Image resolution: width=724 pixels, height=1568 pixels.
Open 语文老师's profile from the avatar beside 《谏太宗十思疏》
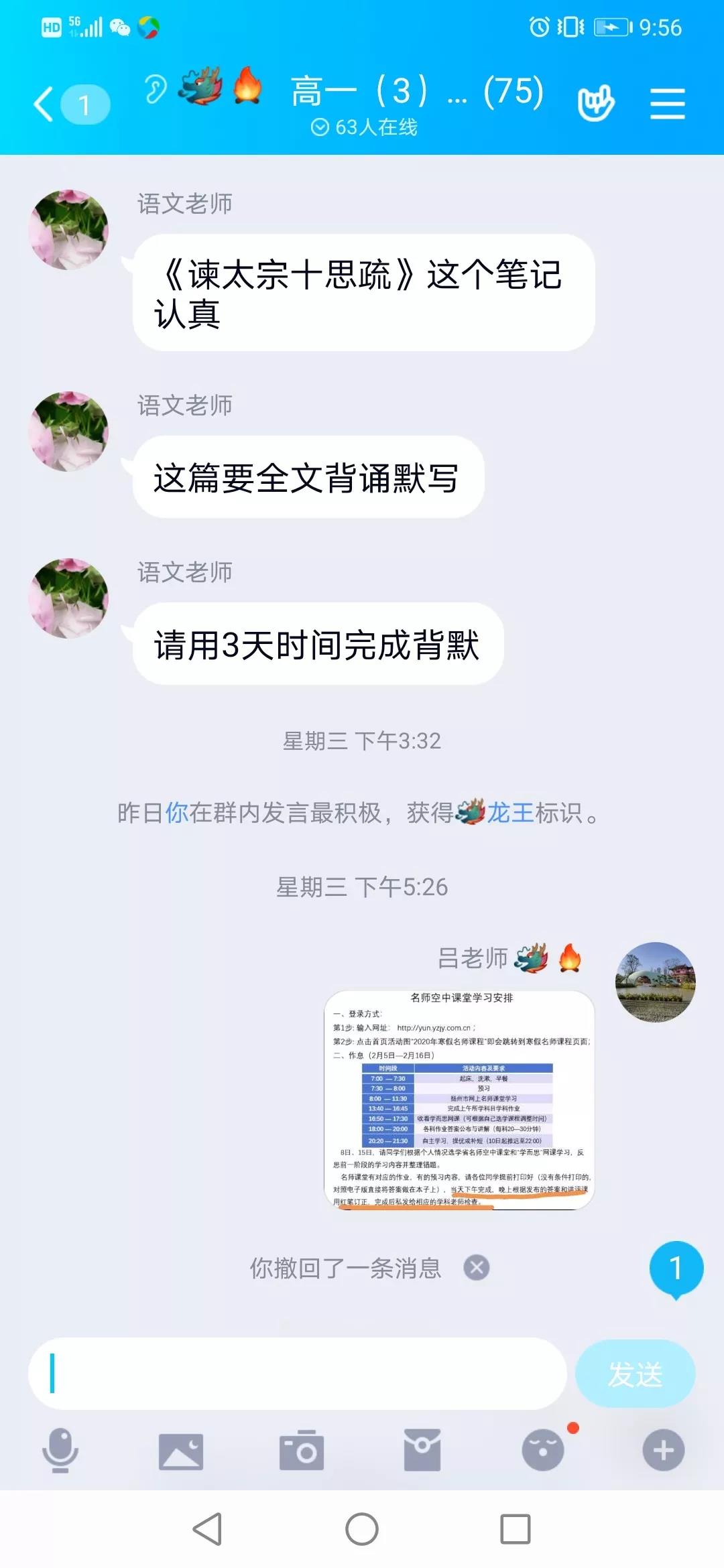pos(68,230)
